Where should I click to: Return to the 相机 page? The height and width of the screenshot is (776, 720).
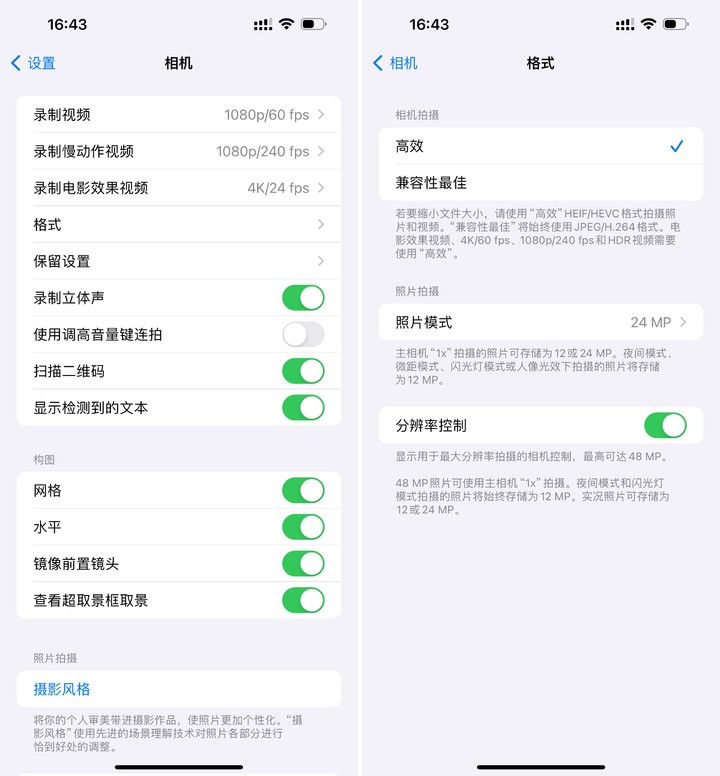(x=395, y=63)
